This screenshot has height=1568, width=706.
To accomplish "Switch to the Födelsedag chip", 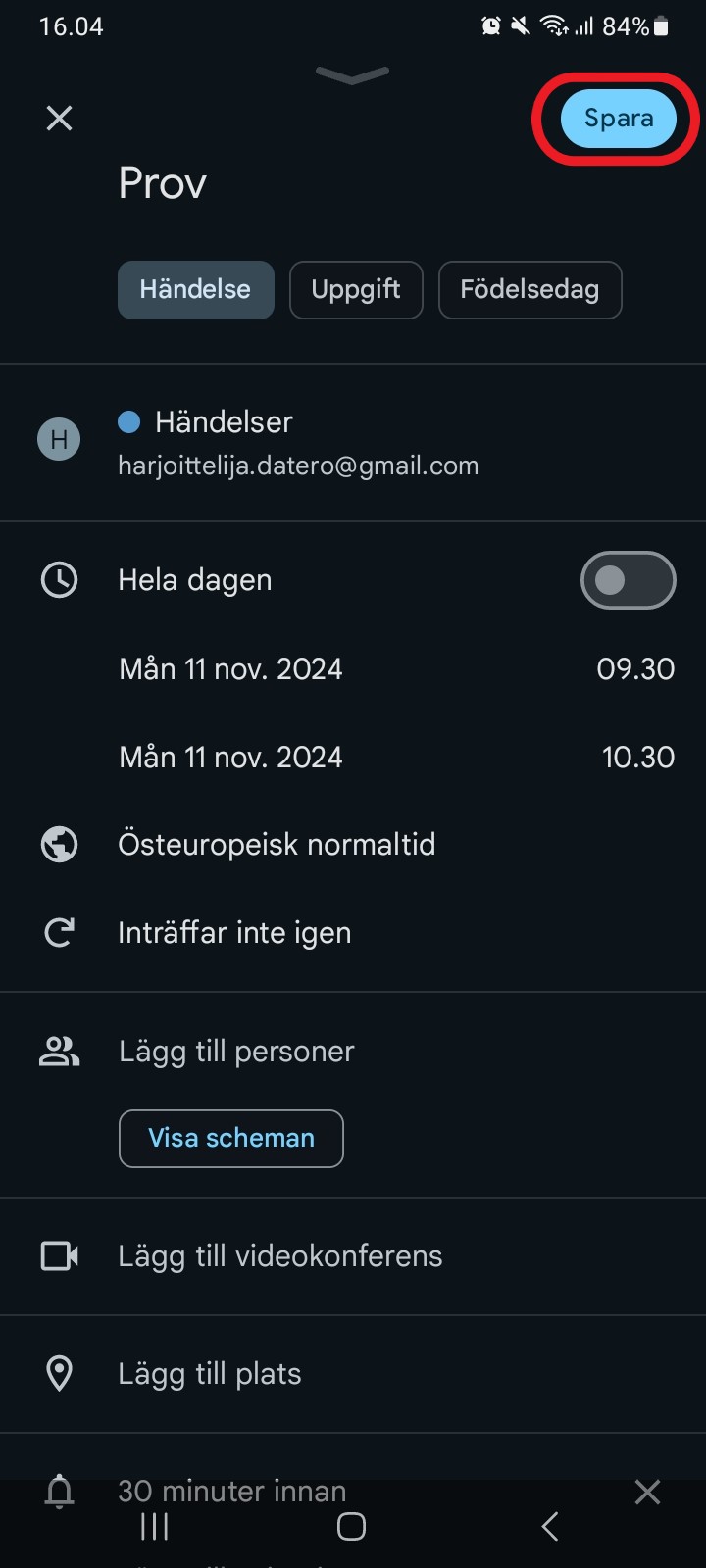I will 529,289.
